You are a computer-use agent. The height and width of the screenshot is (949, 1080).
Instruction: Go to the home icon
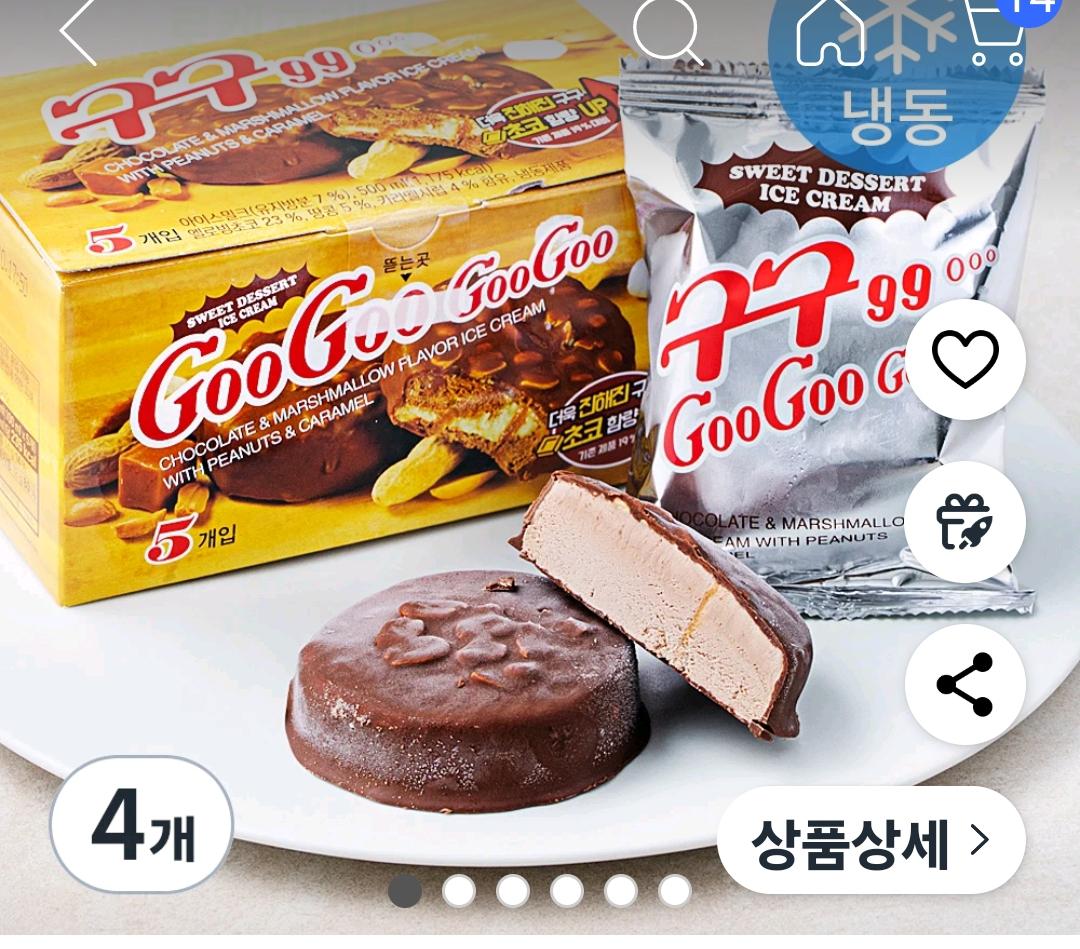830,30
